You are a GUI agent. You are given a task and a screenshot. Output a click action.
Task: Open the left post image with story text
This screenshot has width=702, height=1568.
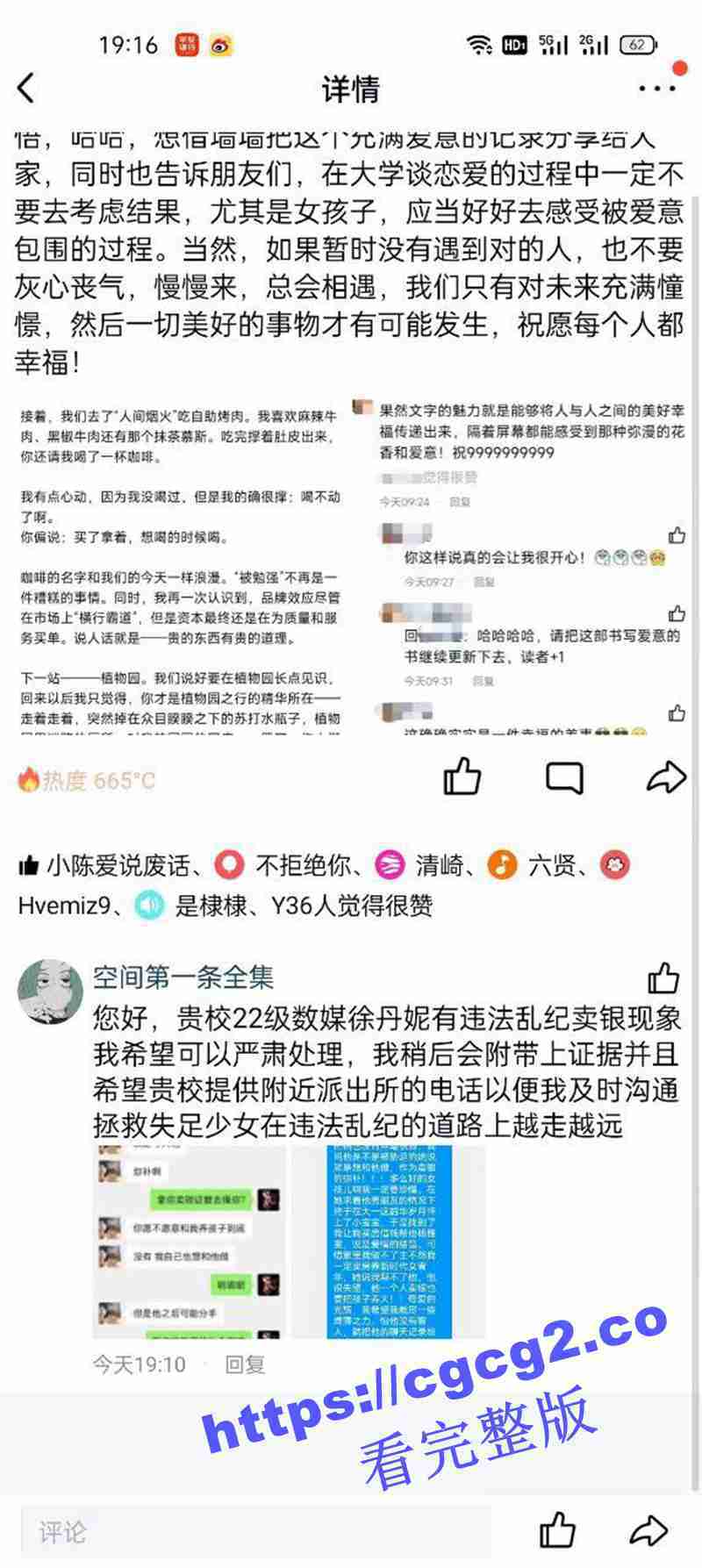click(180, 566)
